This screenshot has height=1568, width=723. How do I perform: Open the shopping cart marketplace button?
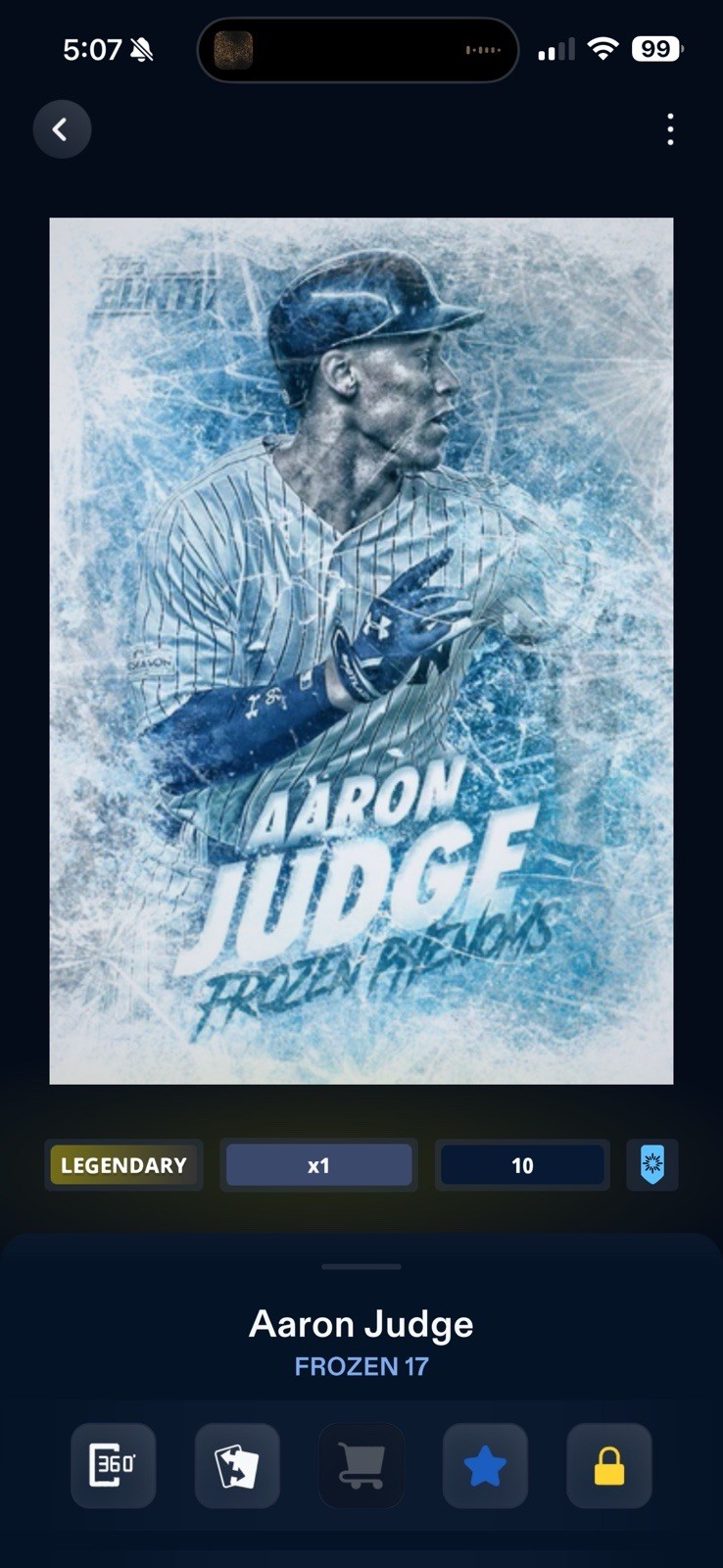[x=361, y=1466]
